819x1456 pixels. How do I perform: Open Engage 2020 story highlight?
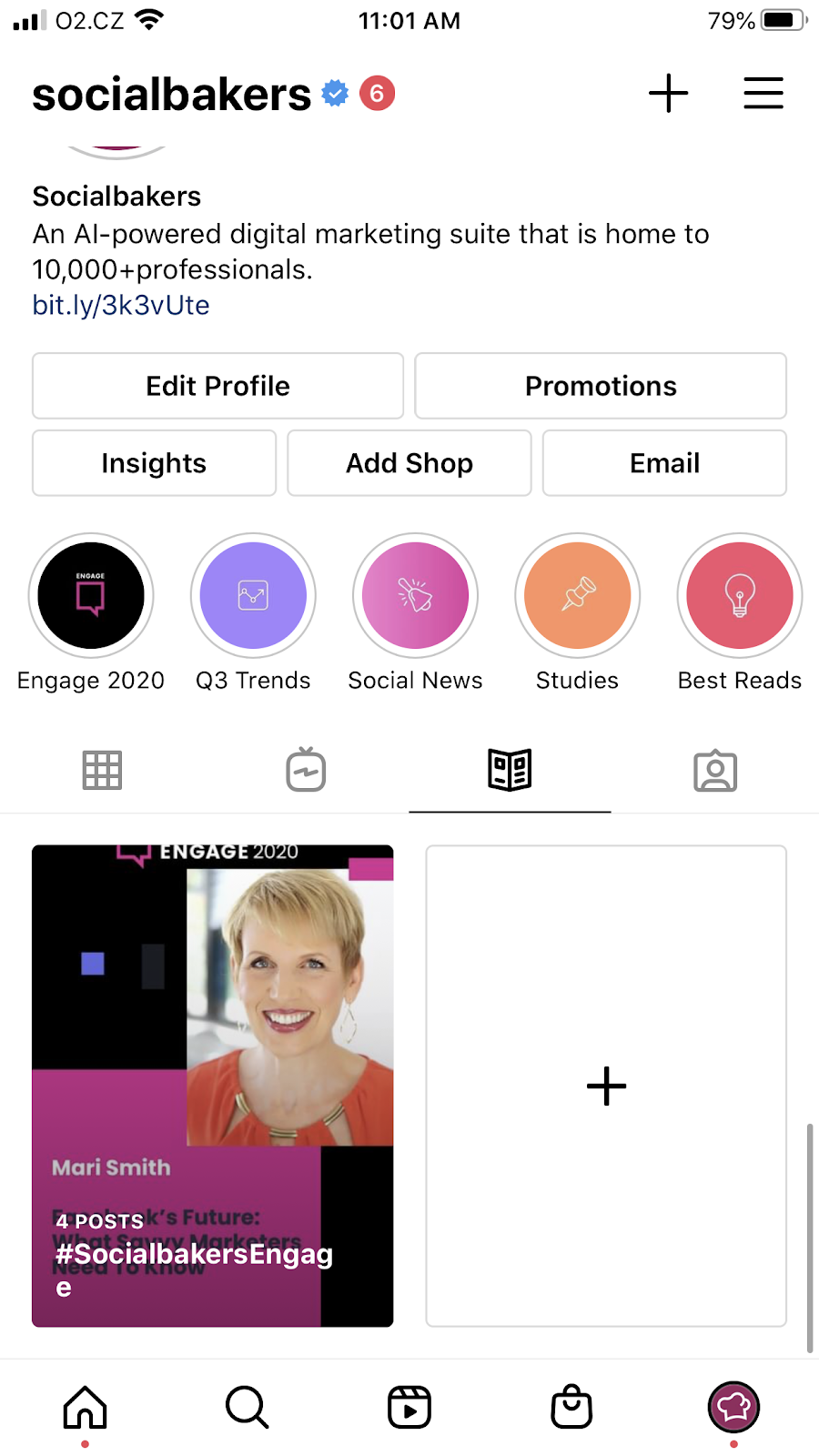coord(91,596)
